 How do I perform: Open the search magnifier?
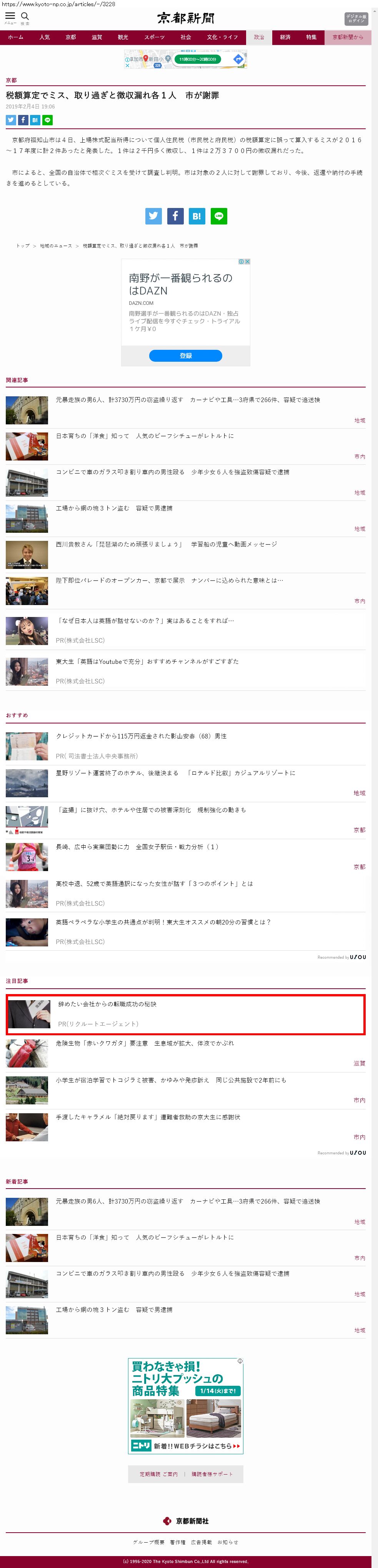click(25, 17)
